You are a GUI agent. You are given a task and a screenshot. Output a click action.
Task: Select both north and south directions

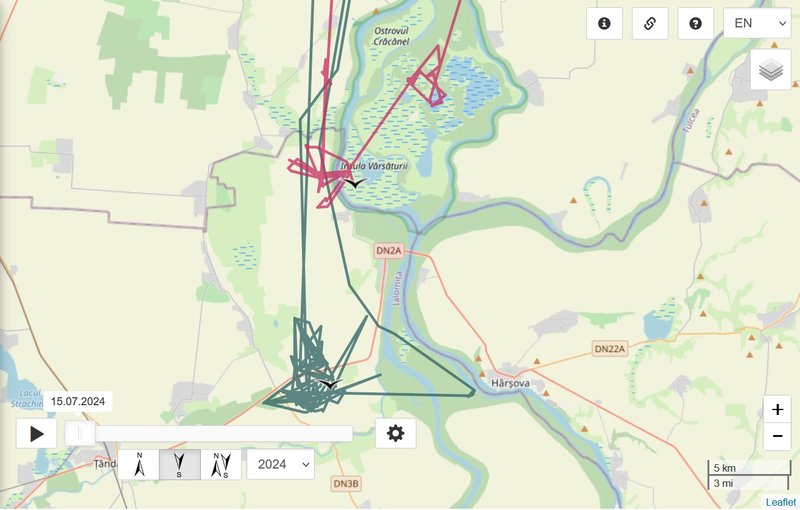coord(221,464)
